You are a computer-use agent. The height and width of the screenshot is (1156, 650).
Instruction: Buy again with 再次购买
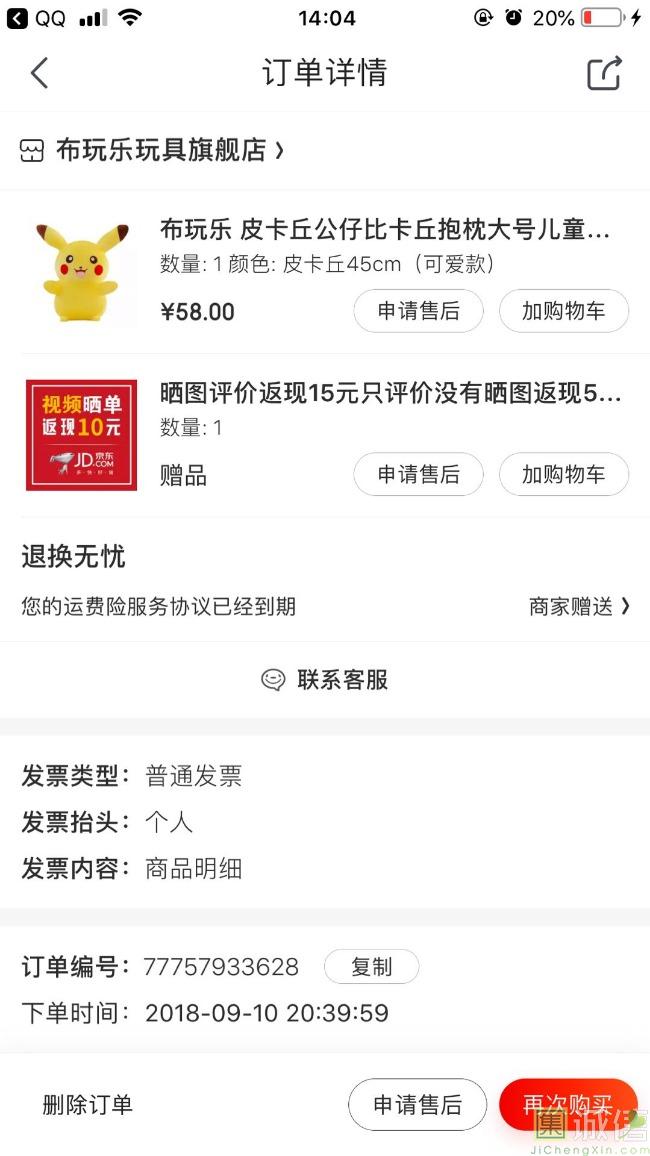567,1105
